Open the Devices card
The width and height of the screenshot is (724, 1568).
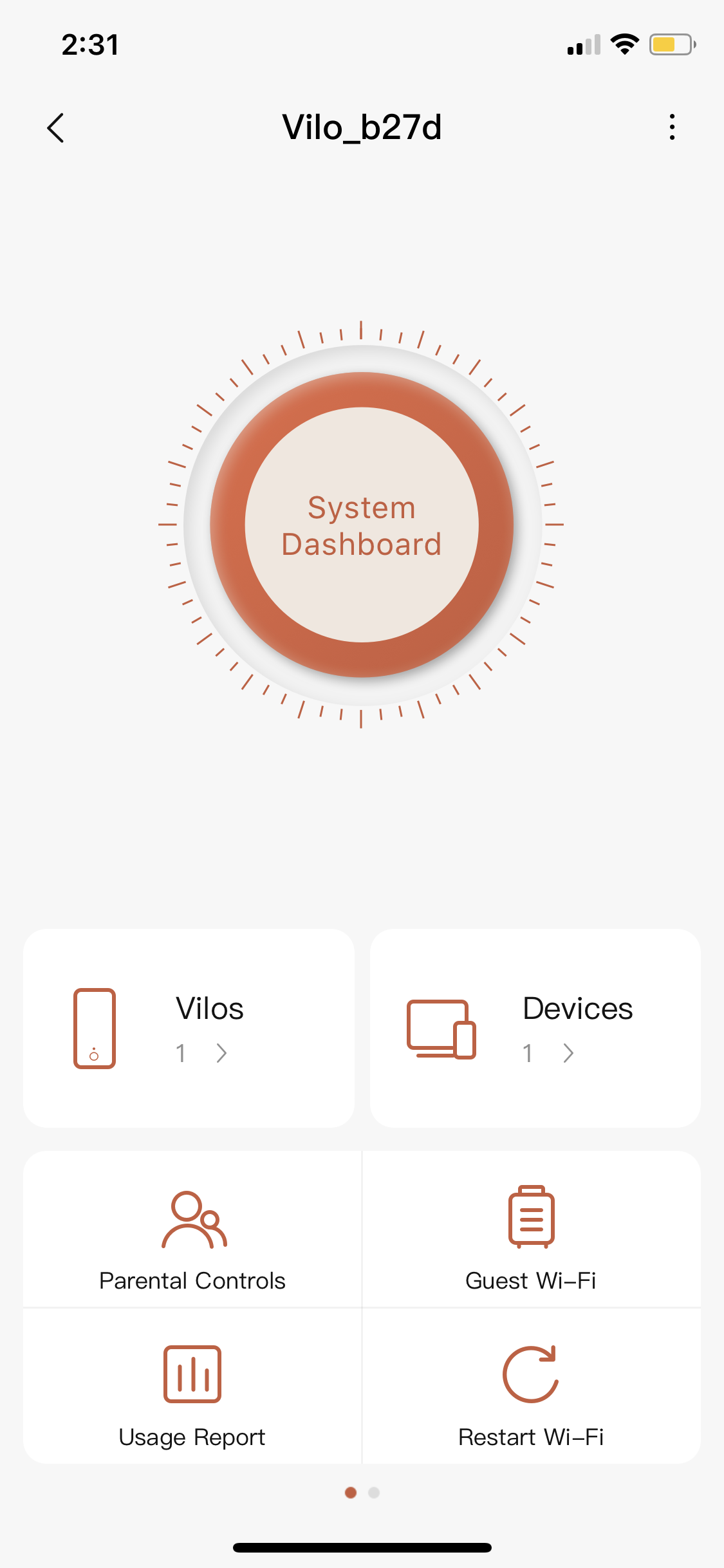tap(535, 1027)
